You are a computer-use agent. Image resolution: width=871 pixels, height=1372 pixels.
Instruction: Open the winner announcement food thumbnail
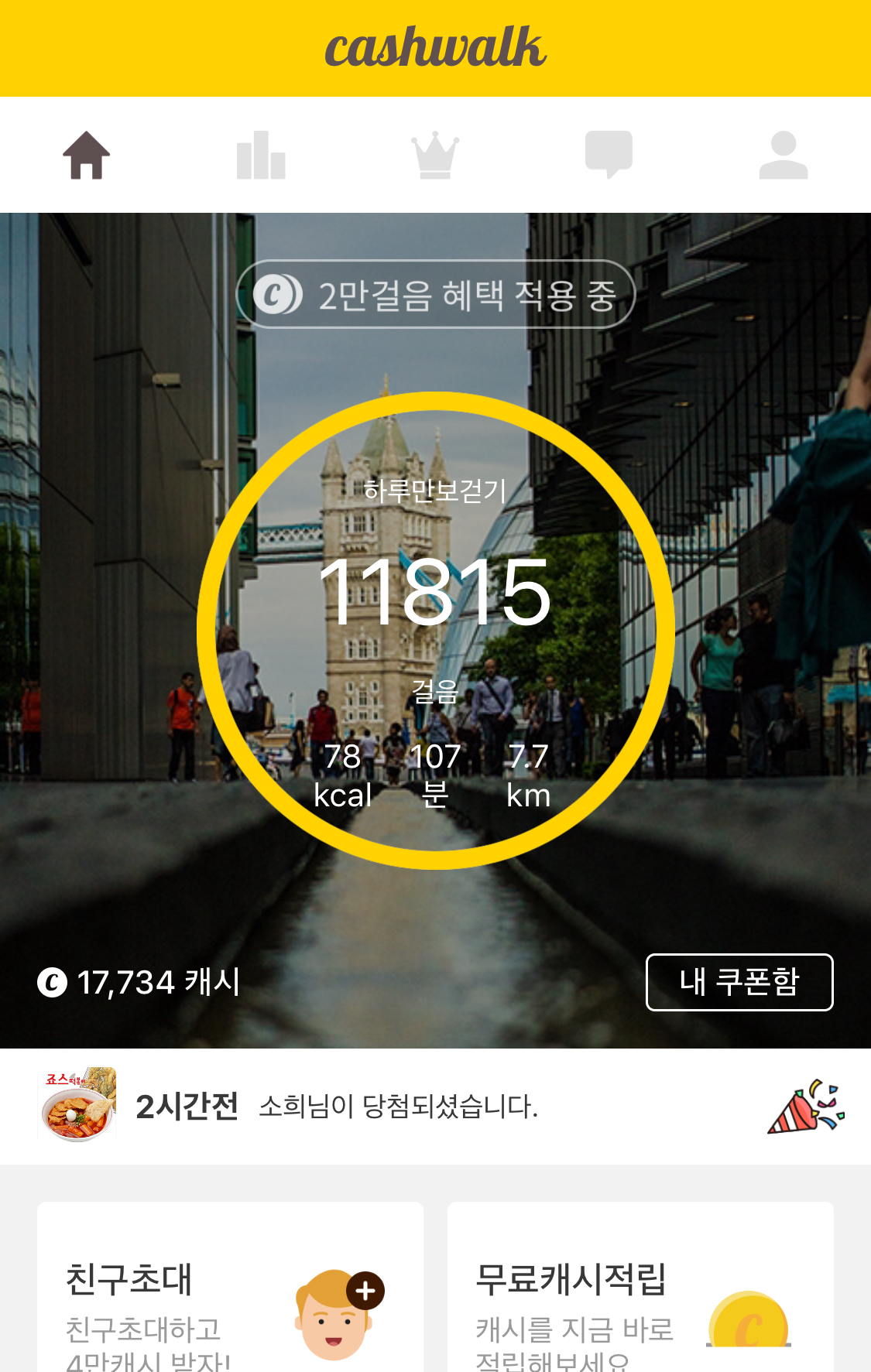click(x=77, y=1108)
